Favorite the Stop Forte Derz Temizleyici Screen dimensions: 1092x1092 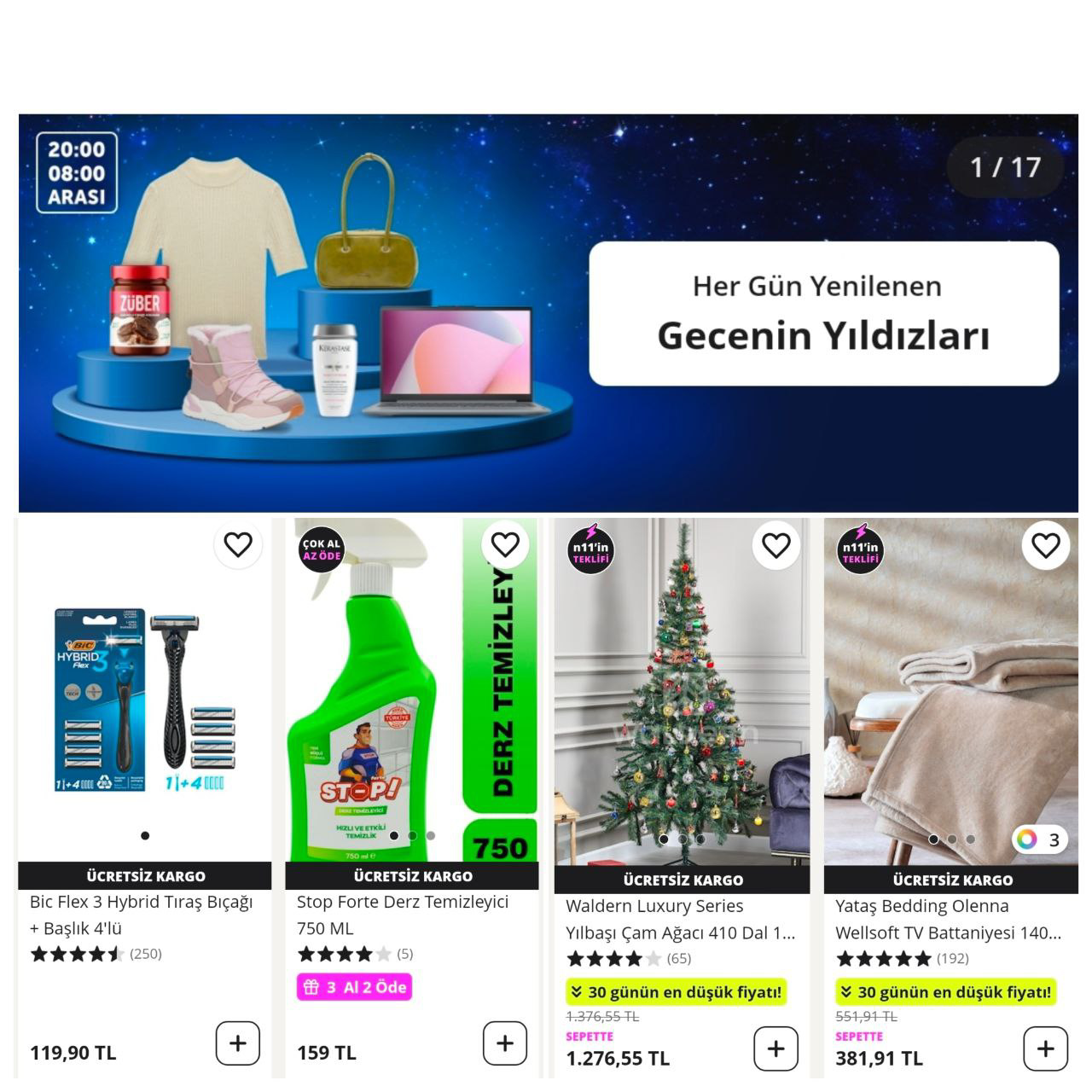(505, 544)
